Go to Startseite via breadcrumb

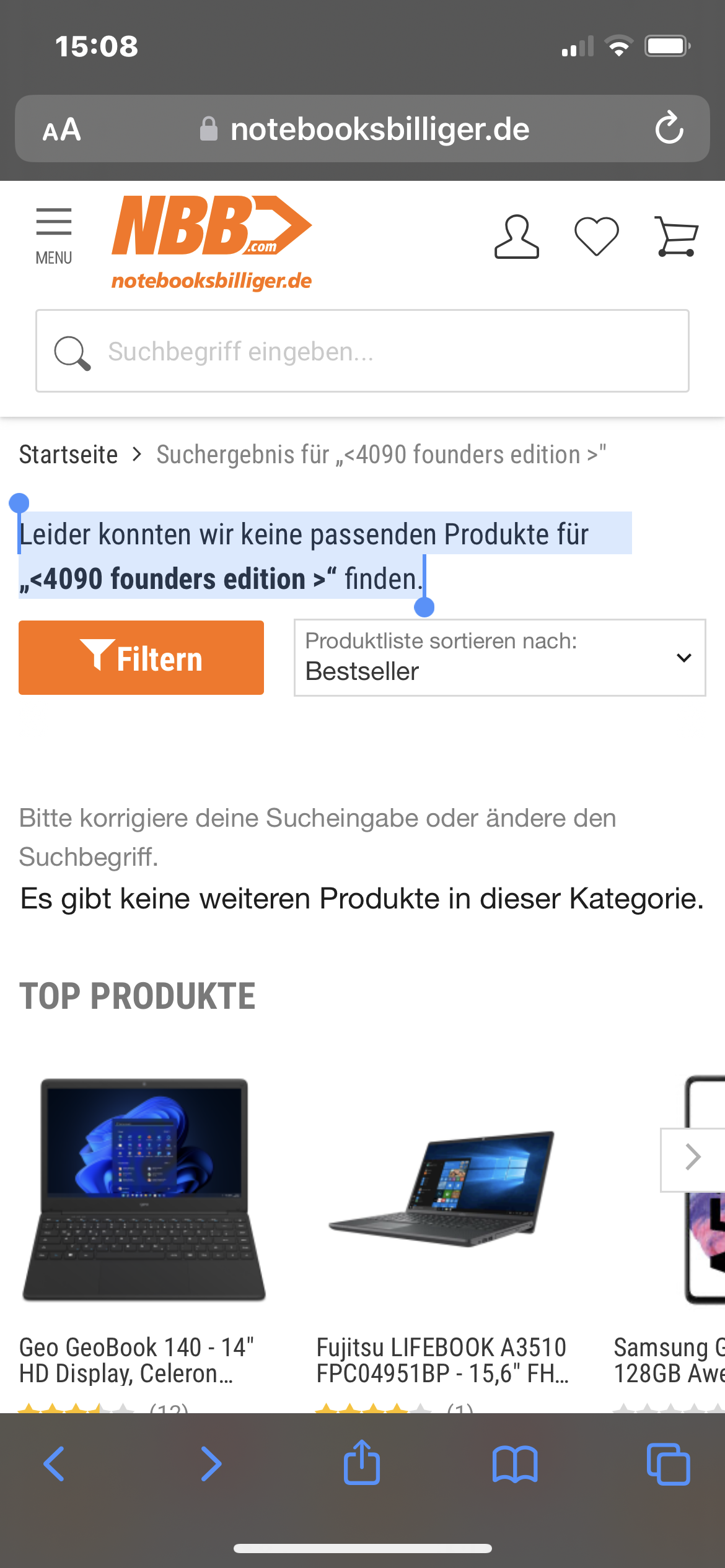68,455
